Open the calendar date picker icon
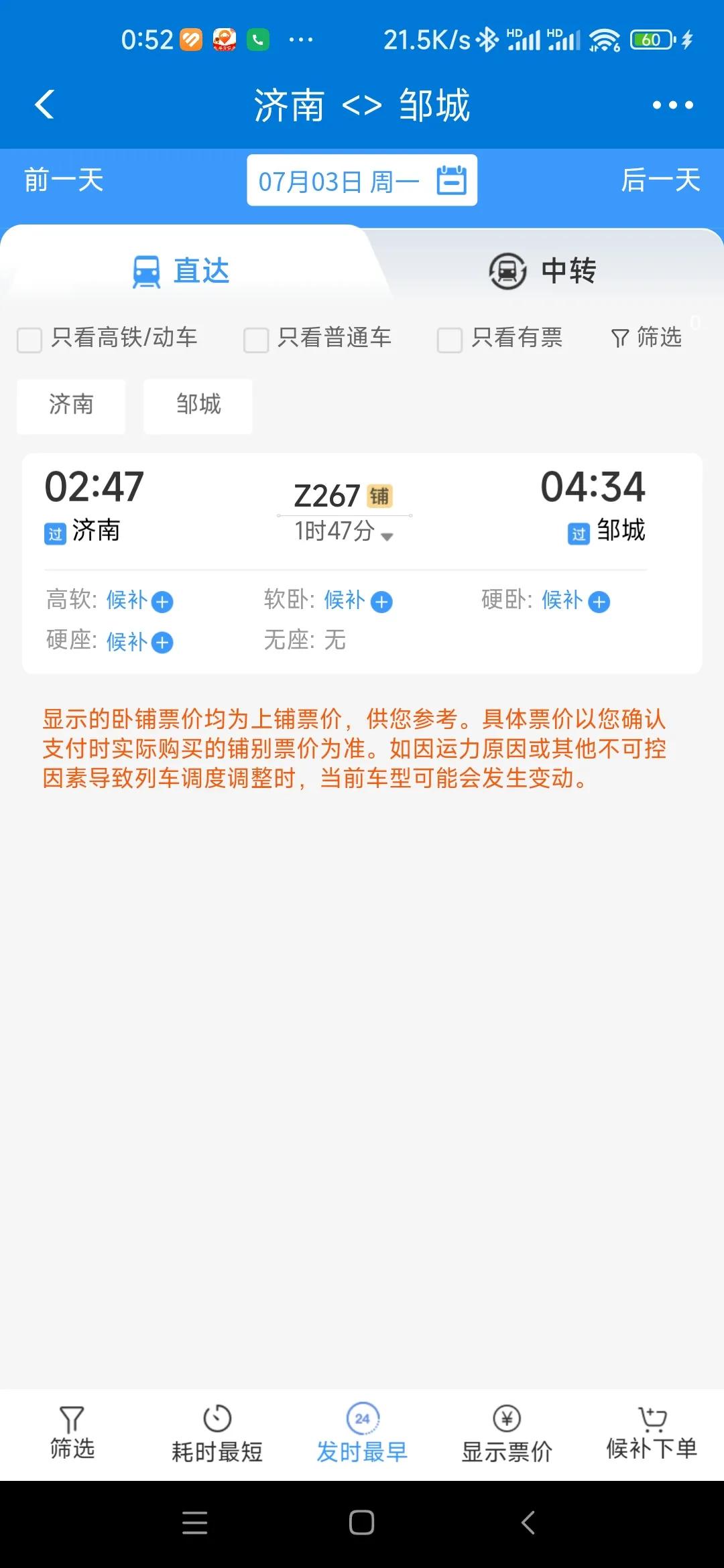 point(450,180)
